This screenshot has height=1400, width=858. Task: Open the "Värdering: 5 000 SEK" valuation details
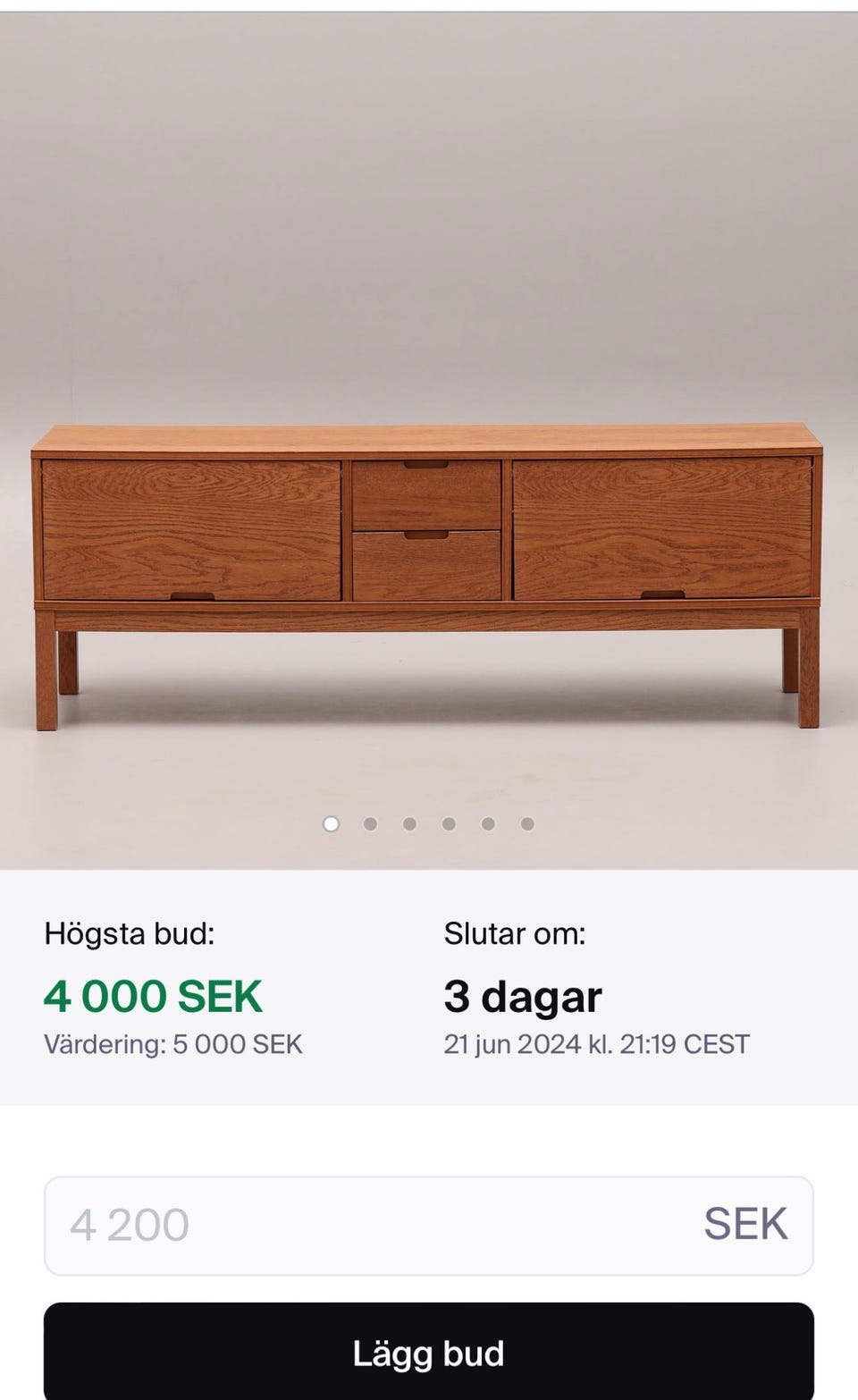[x=173, y=1043]
